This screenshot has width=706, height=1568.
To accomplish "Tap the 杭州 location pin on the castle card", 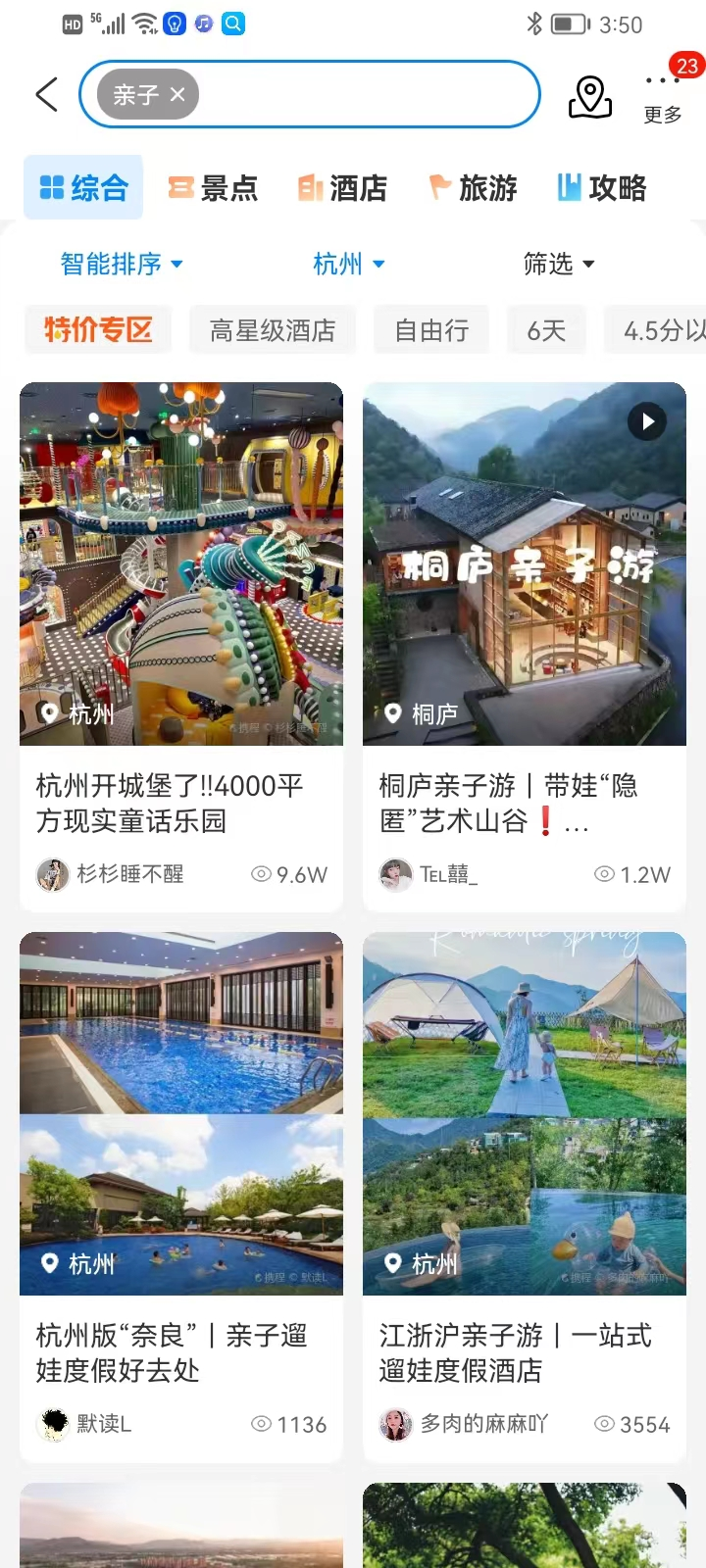I will [x=50, y=714].
